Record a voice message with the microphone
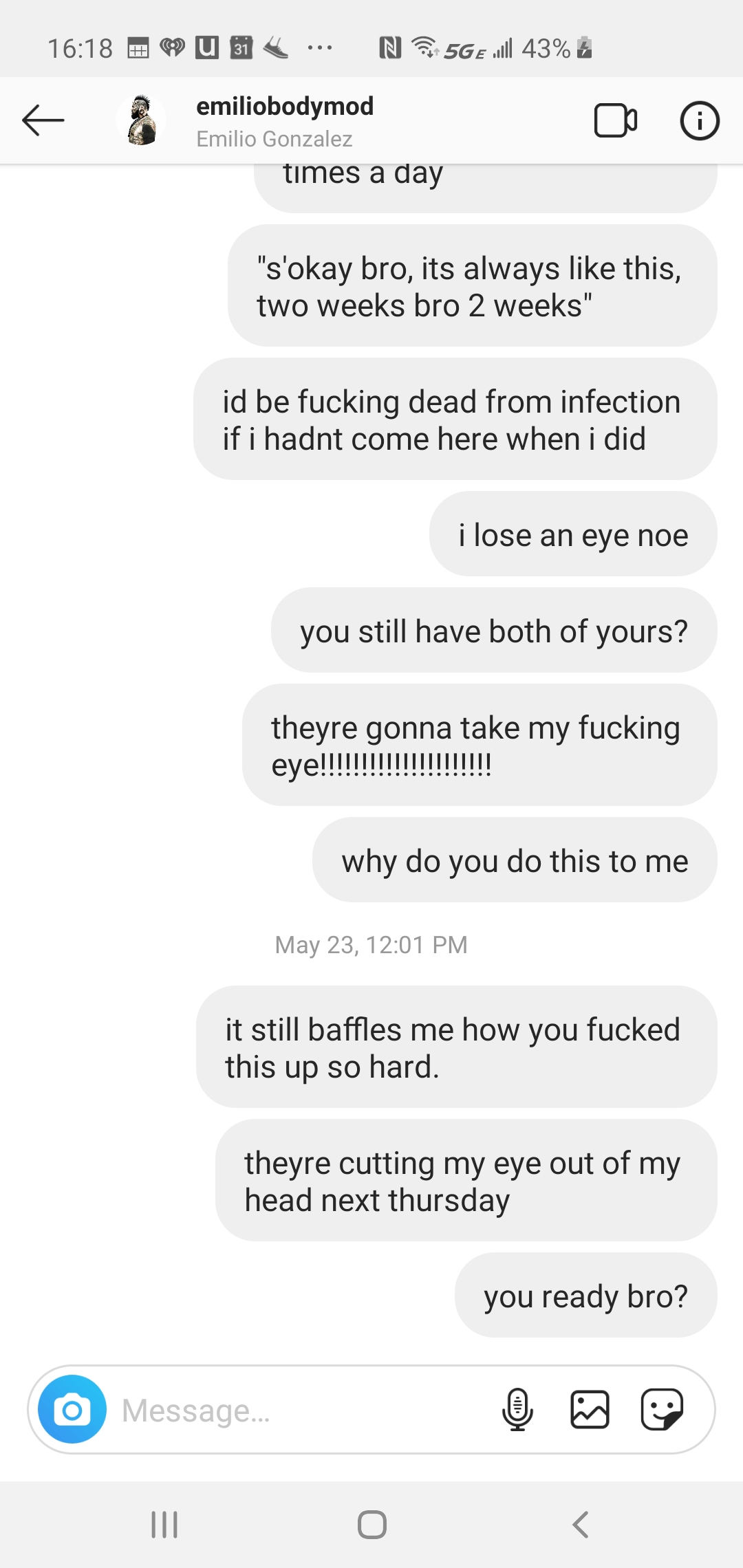Screen dimensions: 743x1568 tap(517, 1409)
